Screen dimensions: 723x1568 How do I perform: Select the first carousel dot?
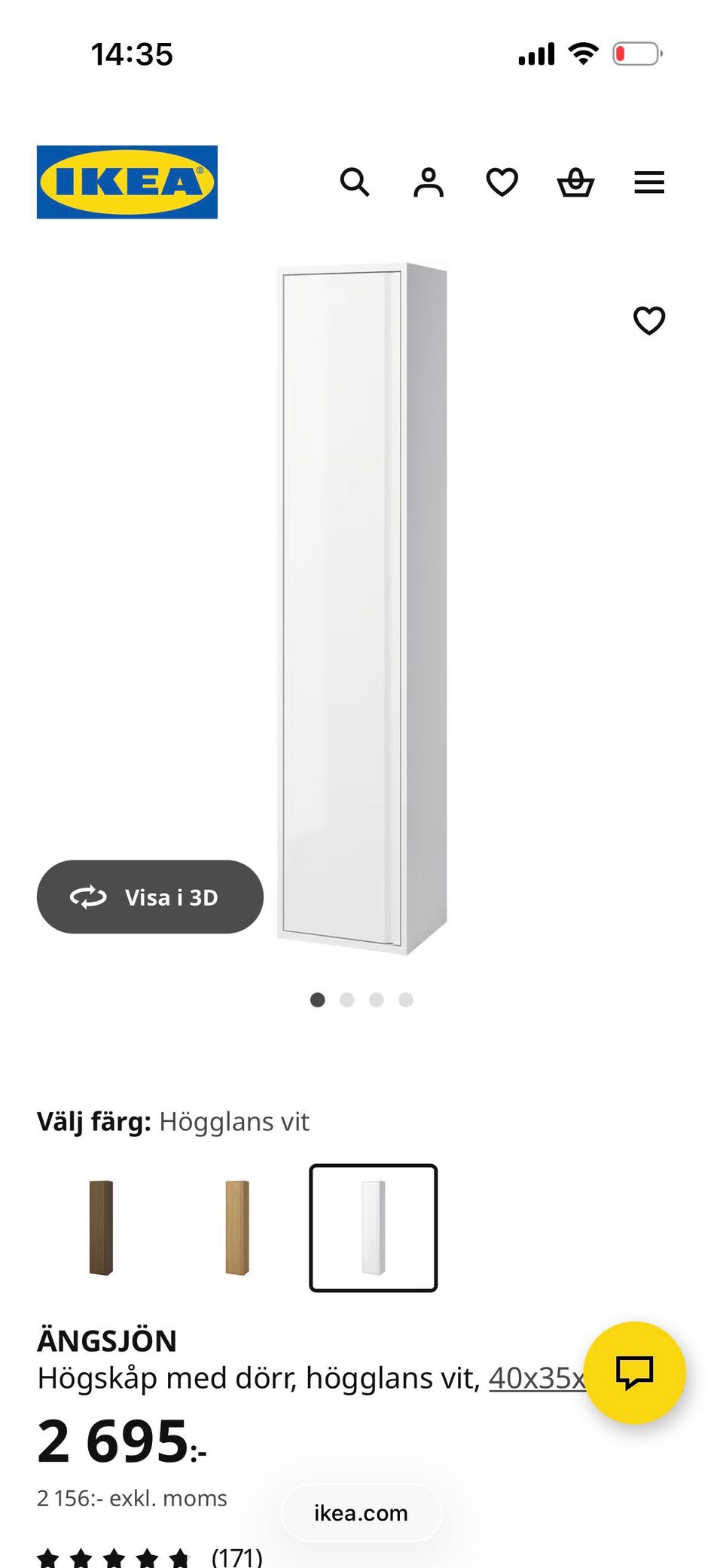click(317, 1000)
